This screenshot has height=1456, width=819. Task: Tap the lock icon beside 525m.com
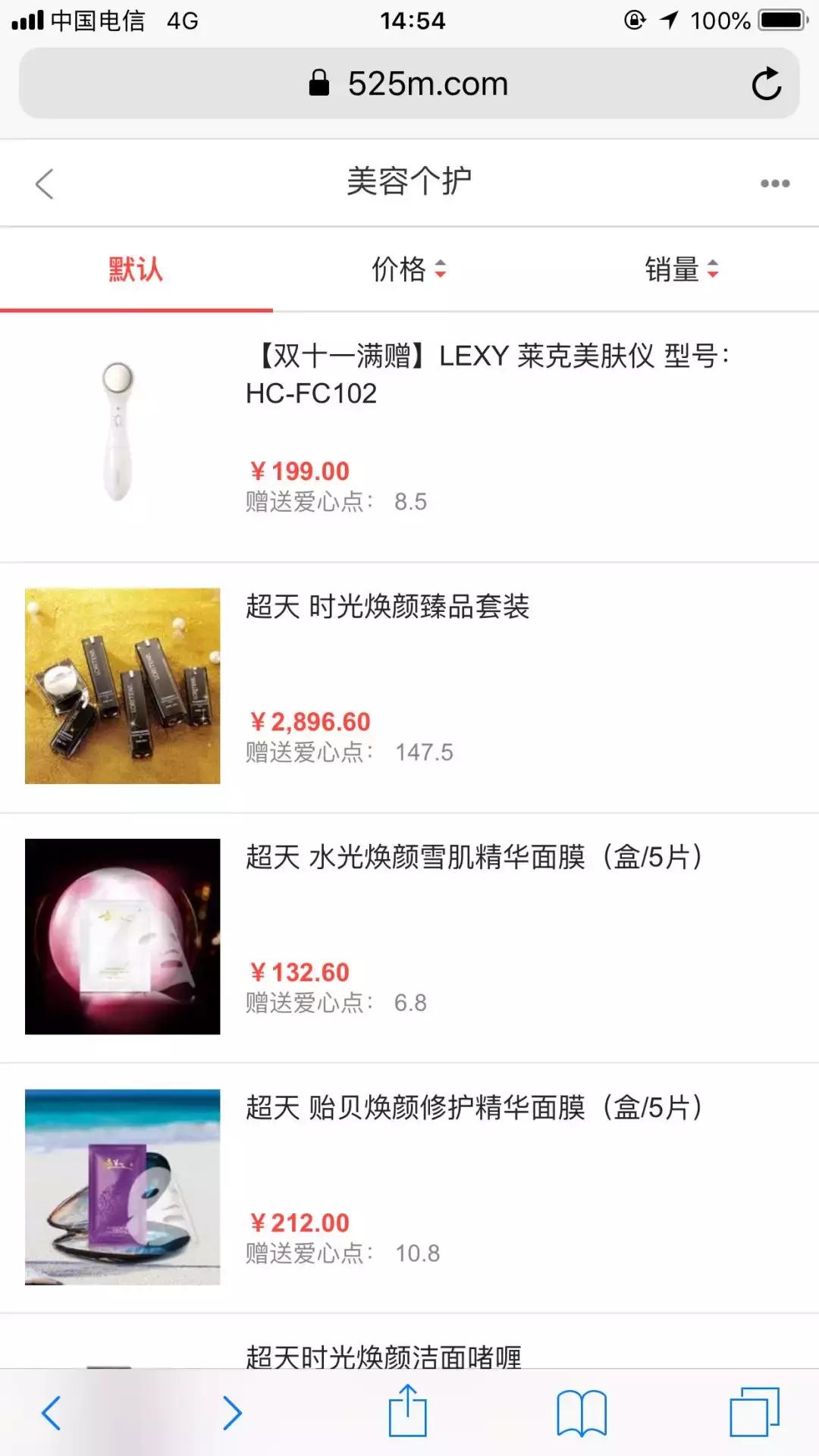coord(318,83)
